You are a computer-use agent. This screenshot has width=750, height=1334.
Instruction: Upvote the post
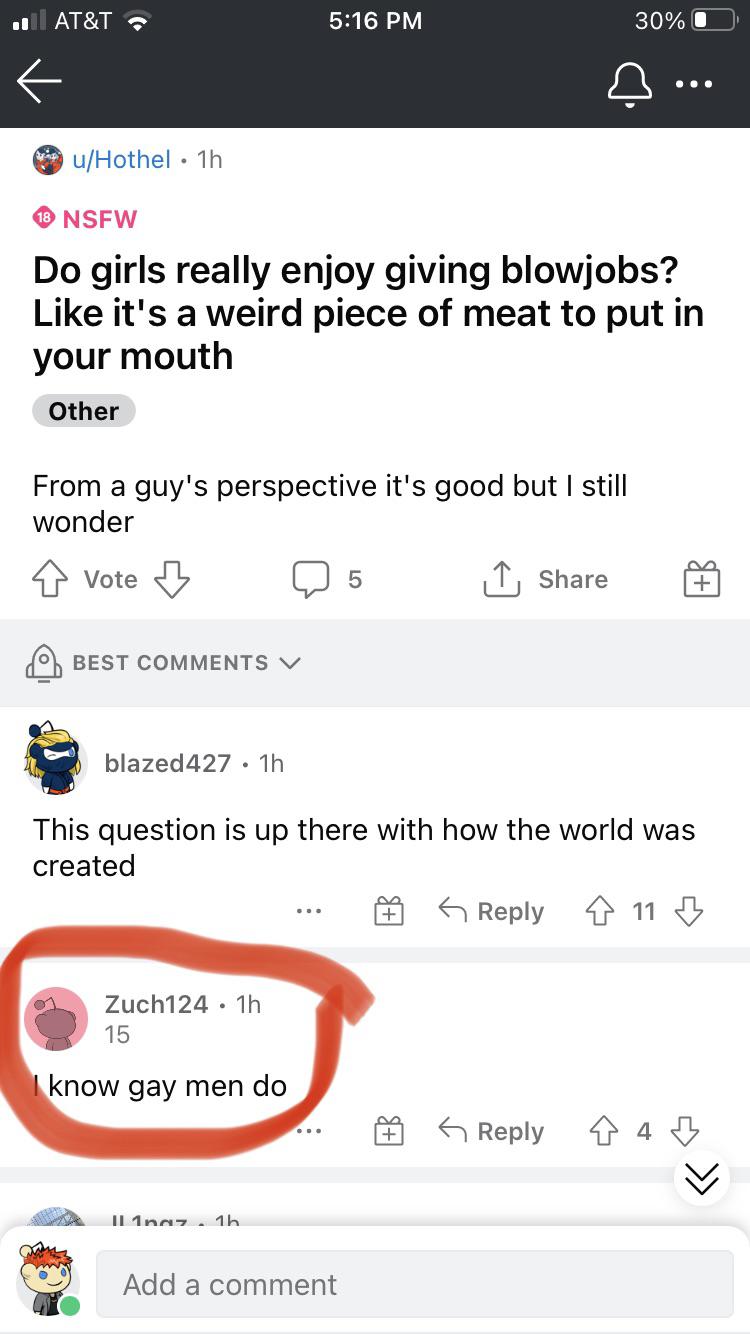pos(48,578)
